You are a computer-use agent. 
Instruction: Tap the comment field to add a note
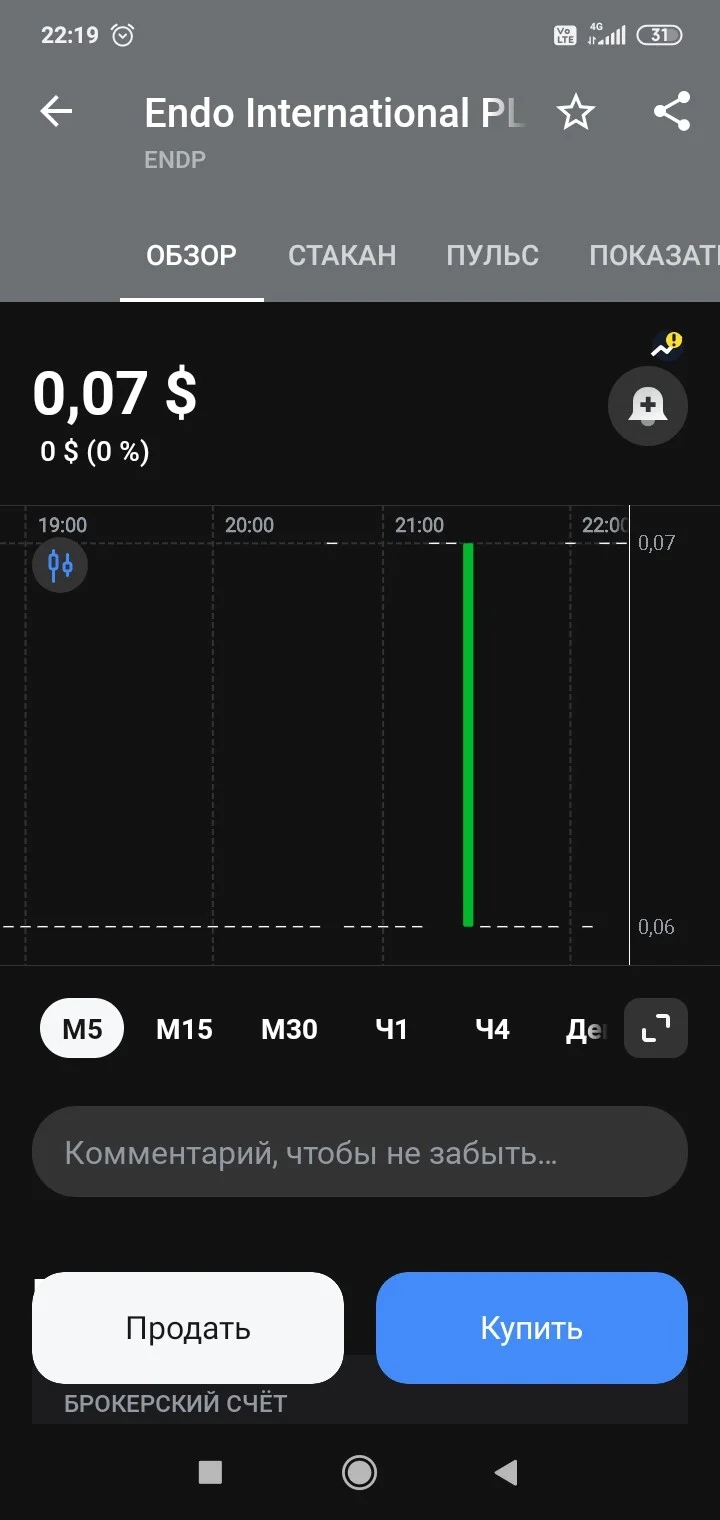pyautogui.click(x=360, y=1152)
